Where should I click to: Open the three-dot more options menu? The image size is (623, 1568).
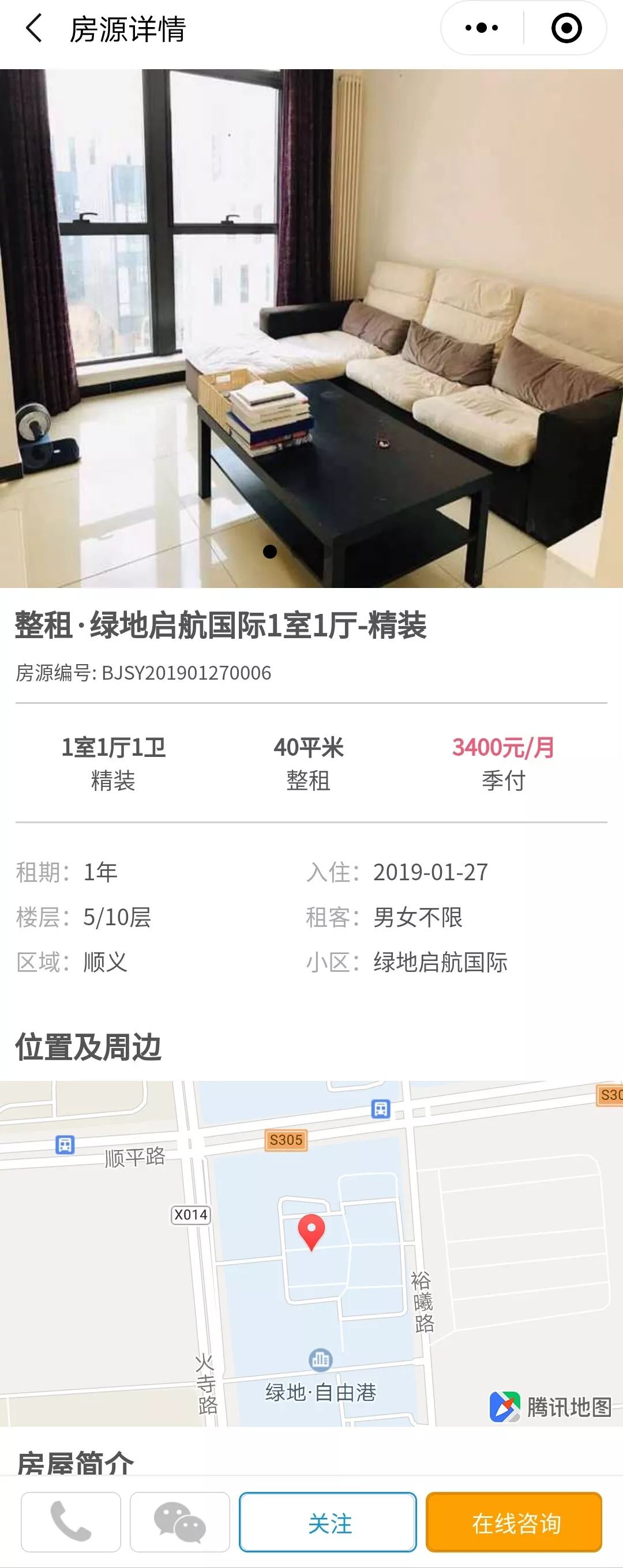(x=481, y=28)
